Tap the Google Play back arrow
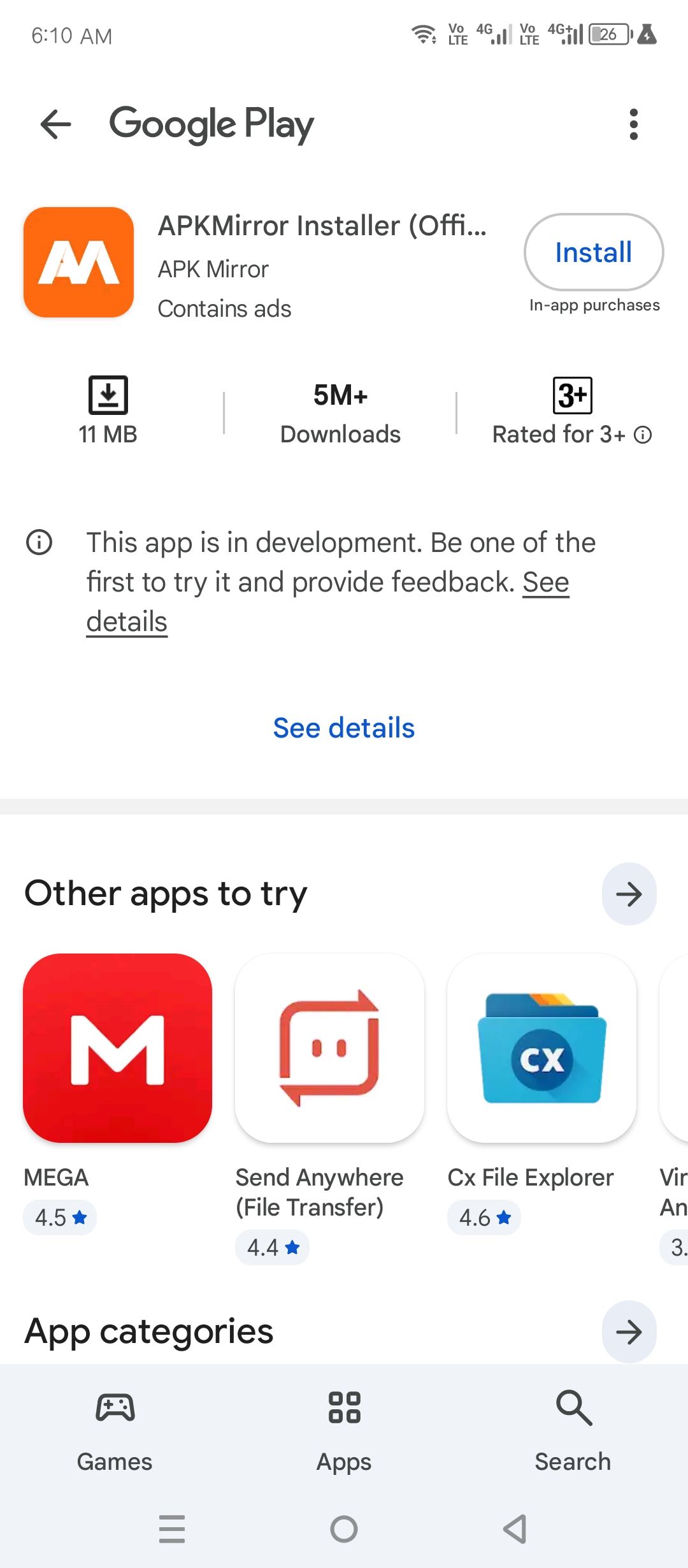 pyautogui.click(x=55, y=125)
